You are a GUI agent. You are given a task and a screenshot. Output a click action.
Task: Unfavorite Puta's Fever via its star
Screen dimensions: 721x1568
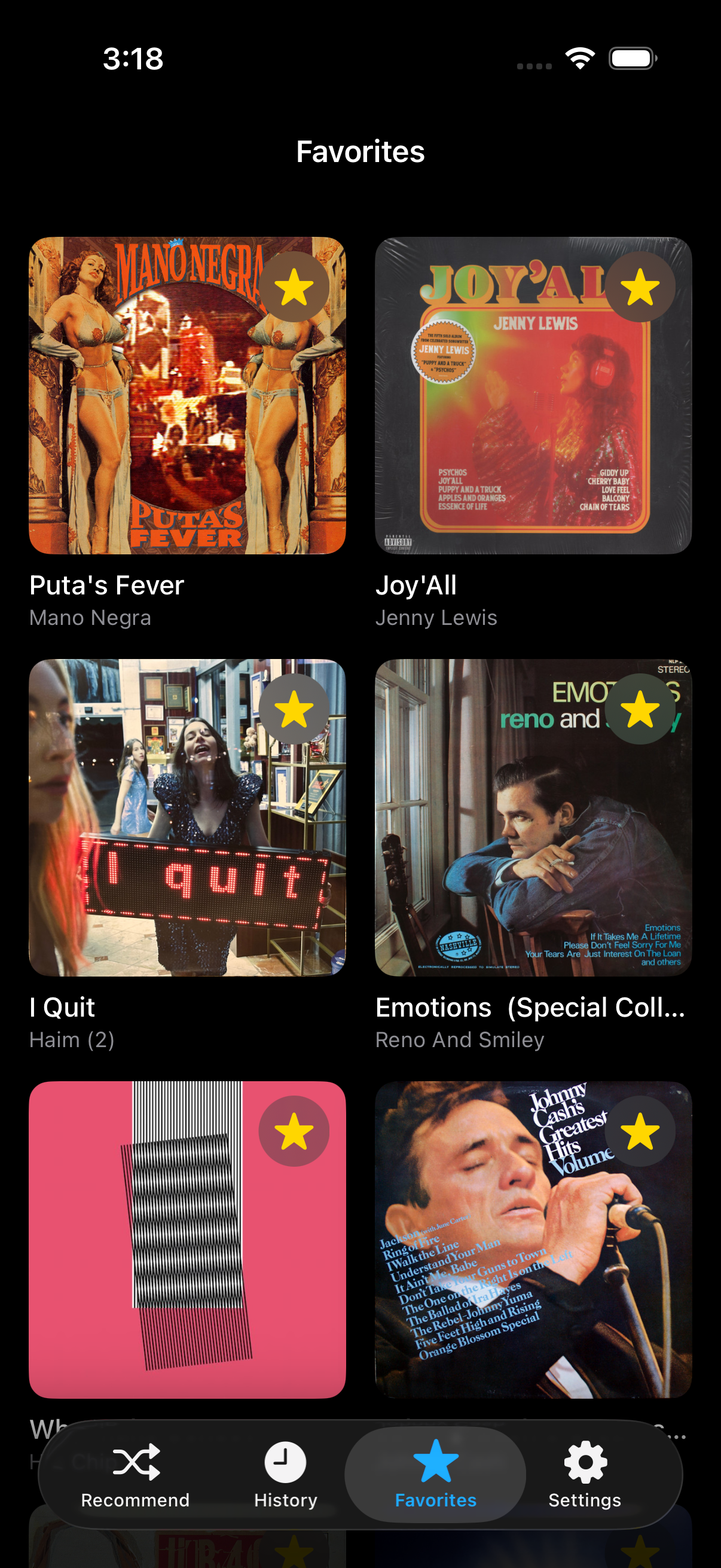[295, 286]
